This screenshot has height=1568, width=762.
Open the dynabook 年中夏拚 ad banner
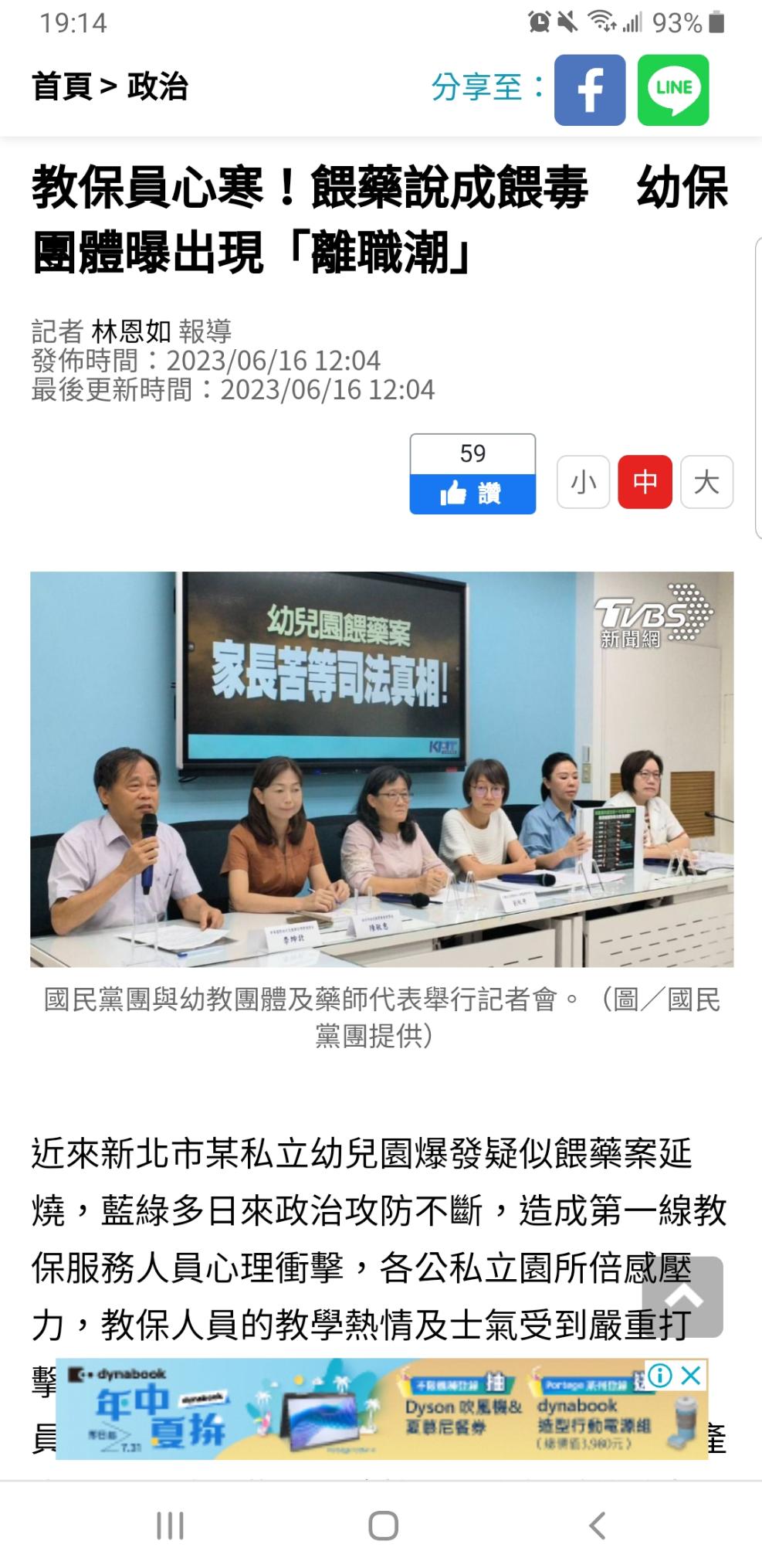[x=347, y=1410]
